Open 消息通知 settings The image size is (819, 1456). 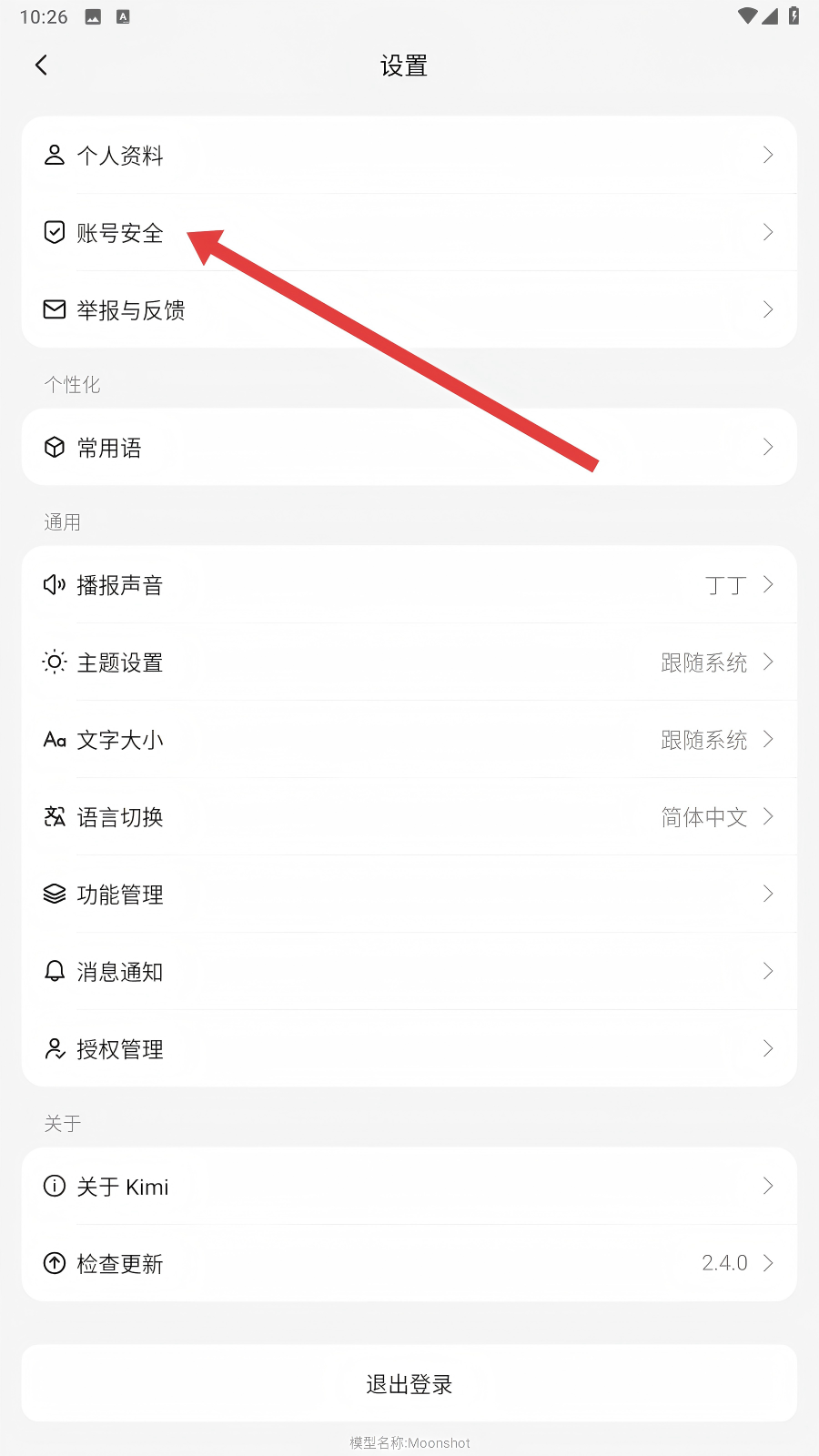pyautogui.click(x=409, y=972)
